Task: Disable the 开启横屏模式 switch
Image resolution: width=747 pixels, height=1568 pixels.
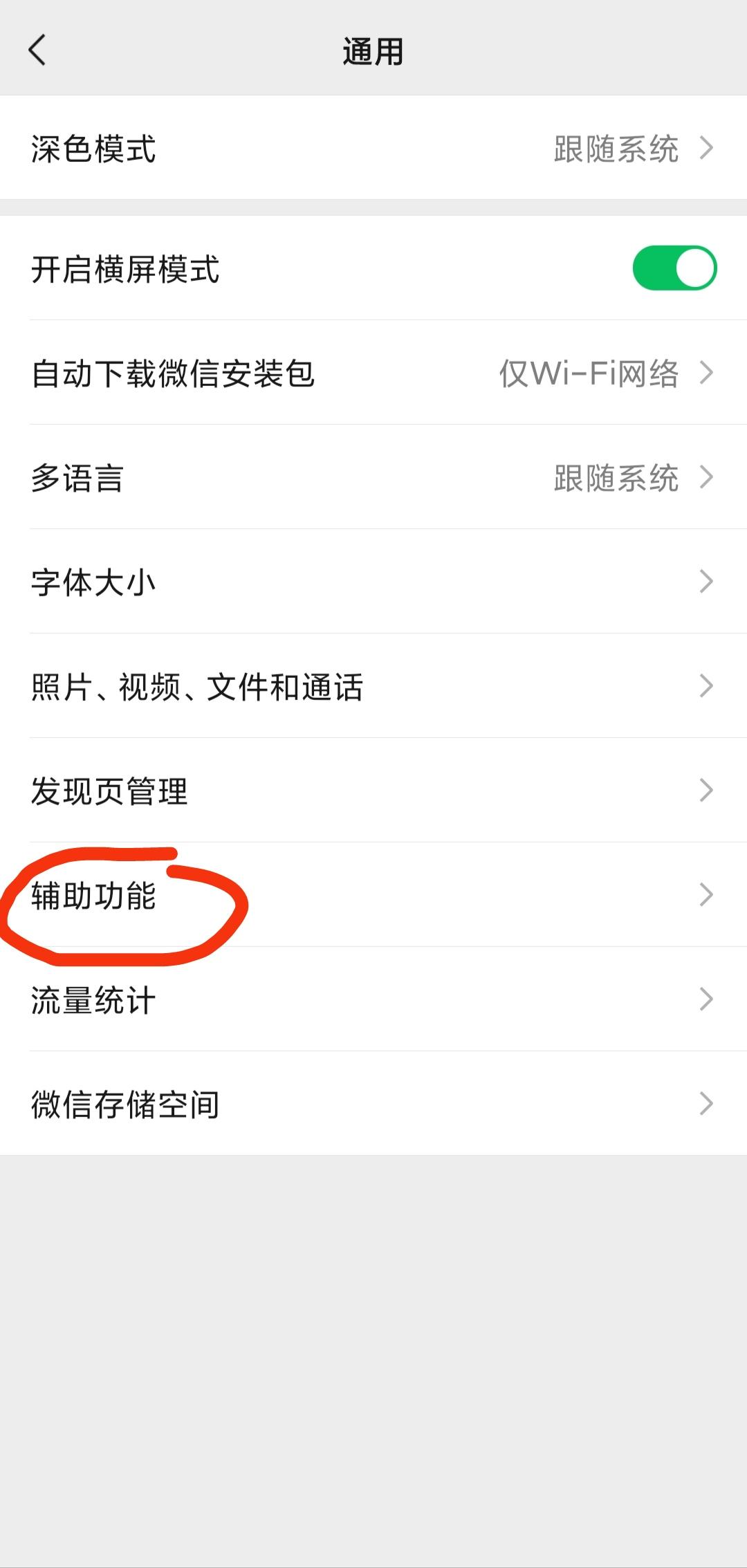Action: [673, 269]
